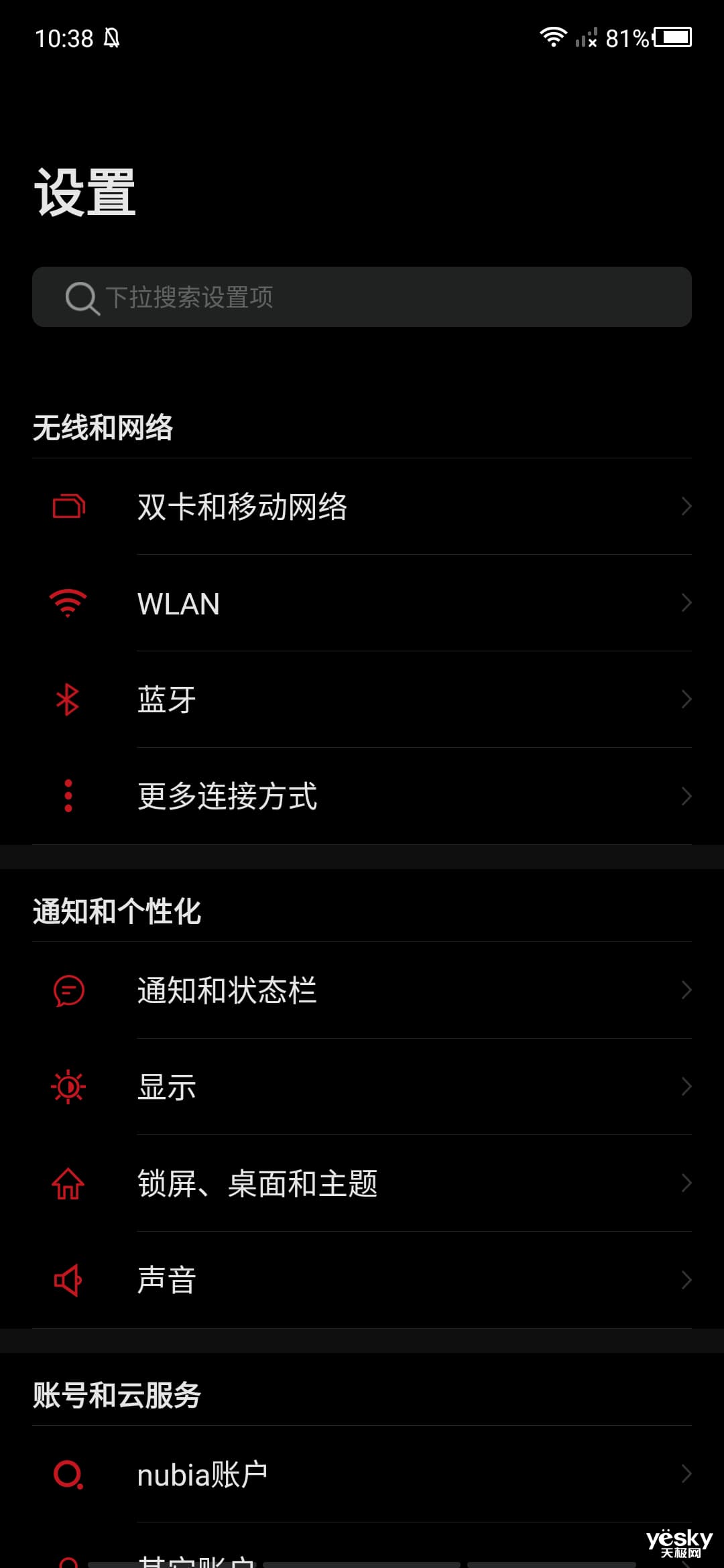Tap the Bluetooth icon
The image size is (724, 1568).
[x=68, y=699]
